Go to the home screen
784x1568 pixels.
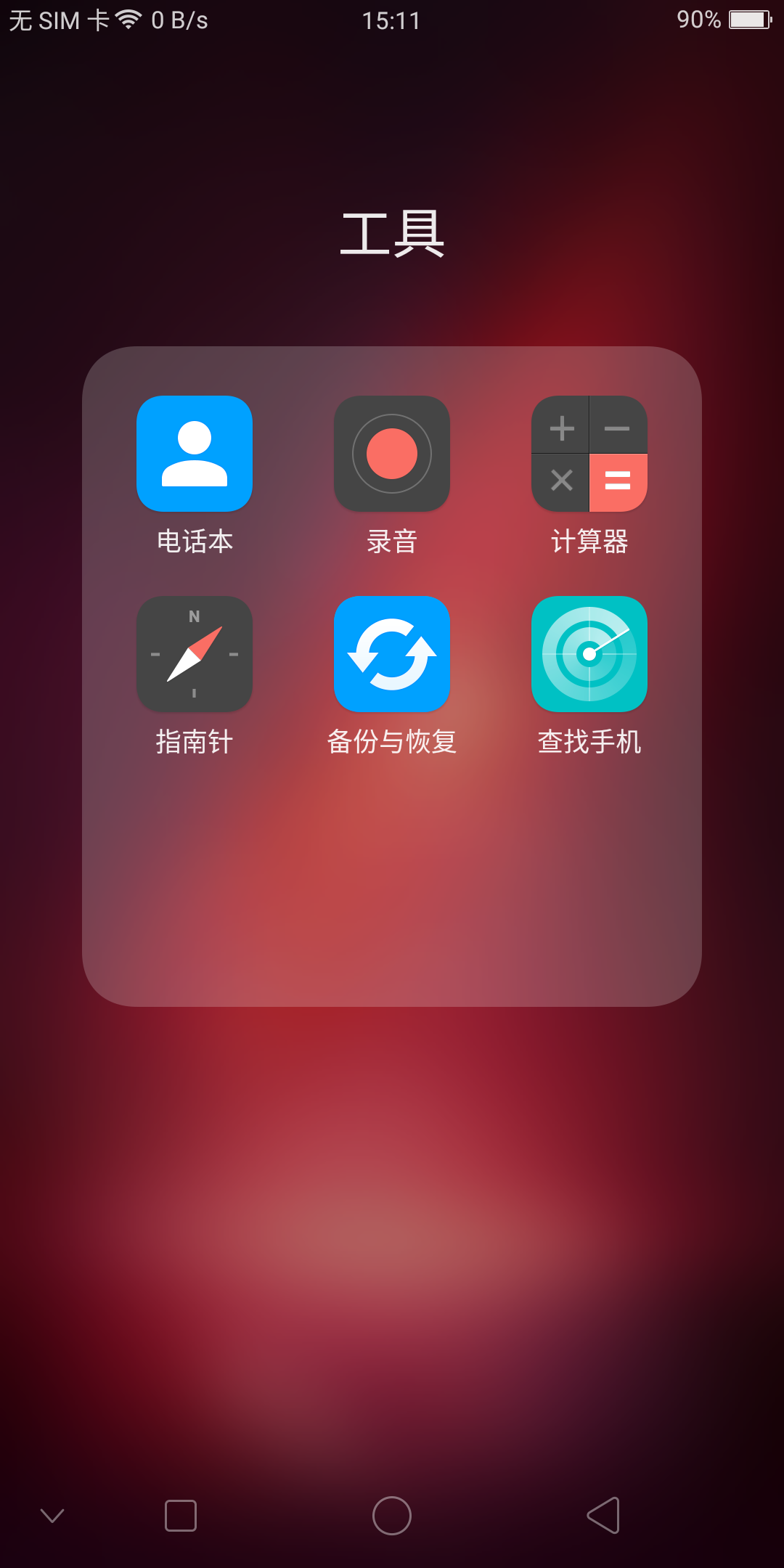click(x=392, y=1516)
